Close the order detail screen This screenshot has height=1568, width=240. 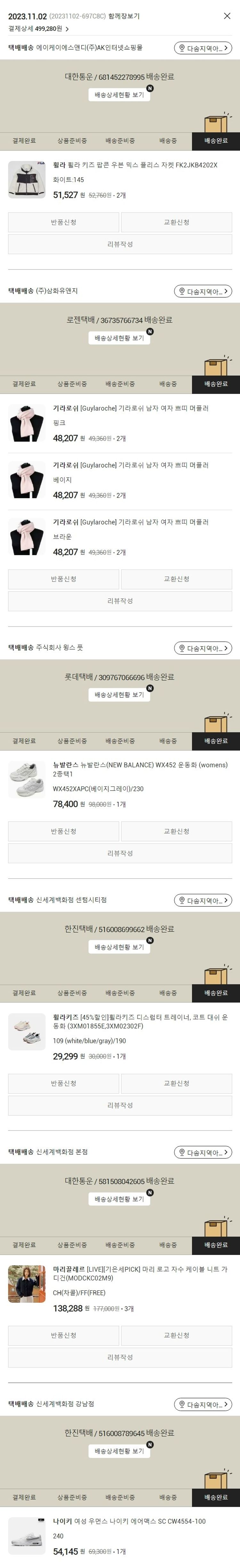(x=227, y=16)
